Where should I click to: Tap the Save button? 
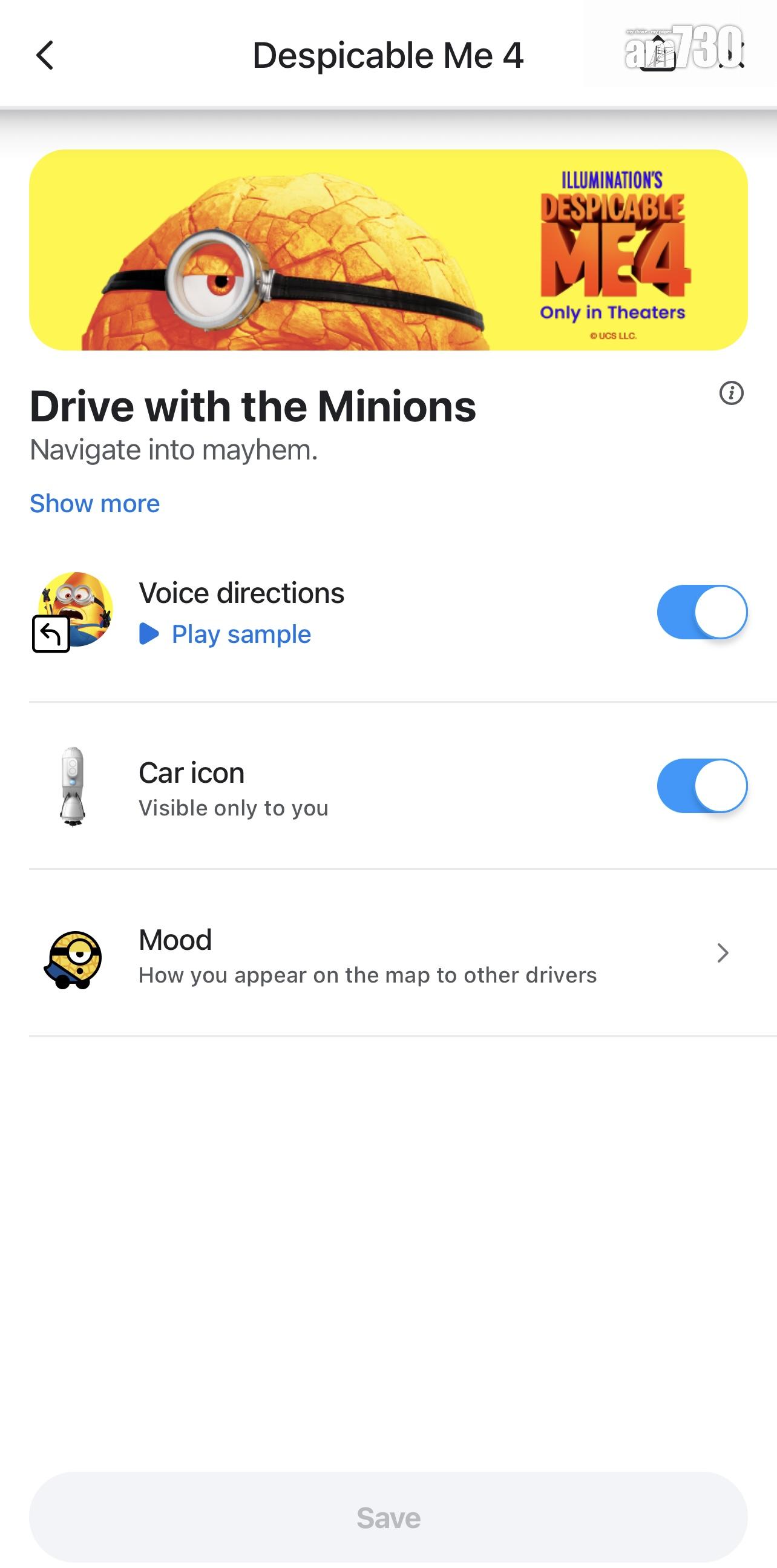coord(388,1517)
